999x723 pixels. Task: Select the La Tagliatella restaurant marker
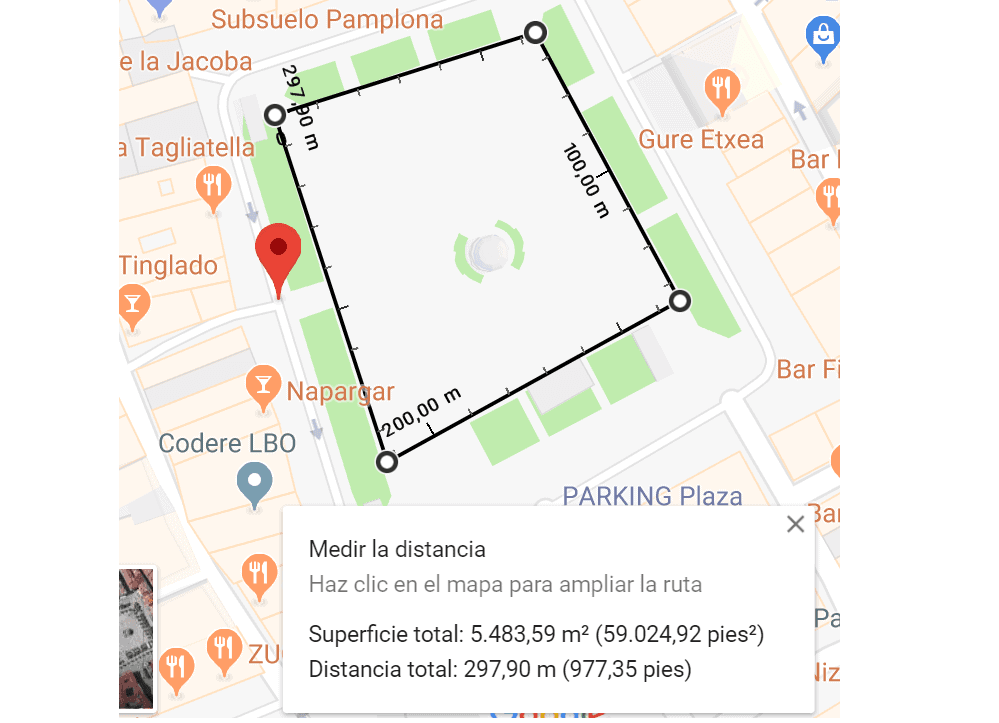[x=211, y=186]
